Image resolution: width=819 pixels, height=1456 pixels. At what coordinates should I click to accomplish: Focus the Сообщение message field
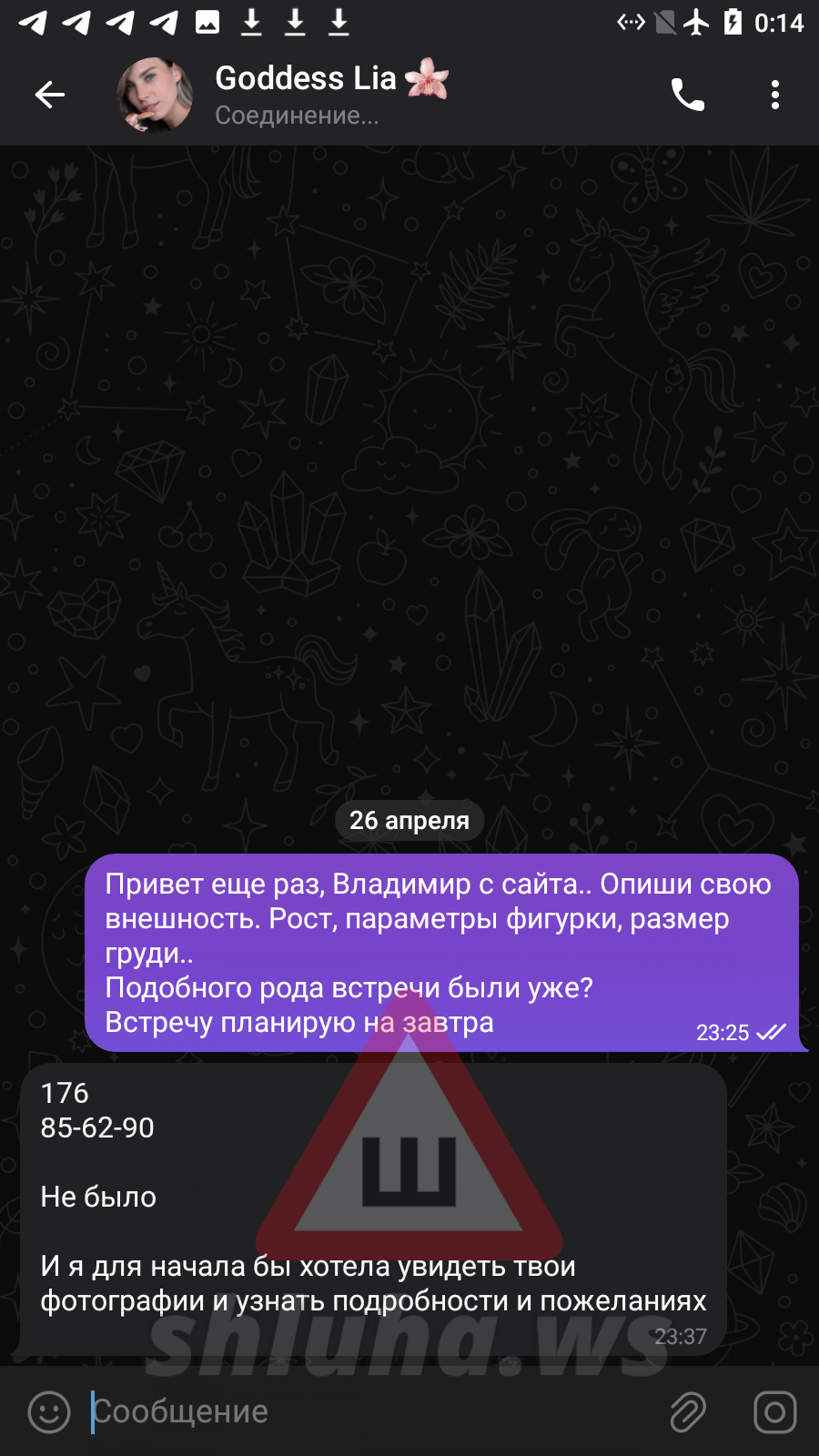point(364,1411)
